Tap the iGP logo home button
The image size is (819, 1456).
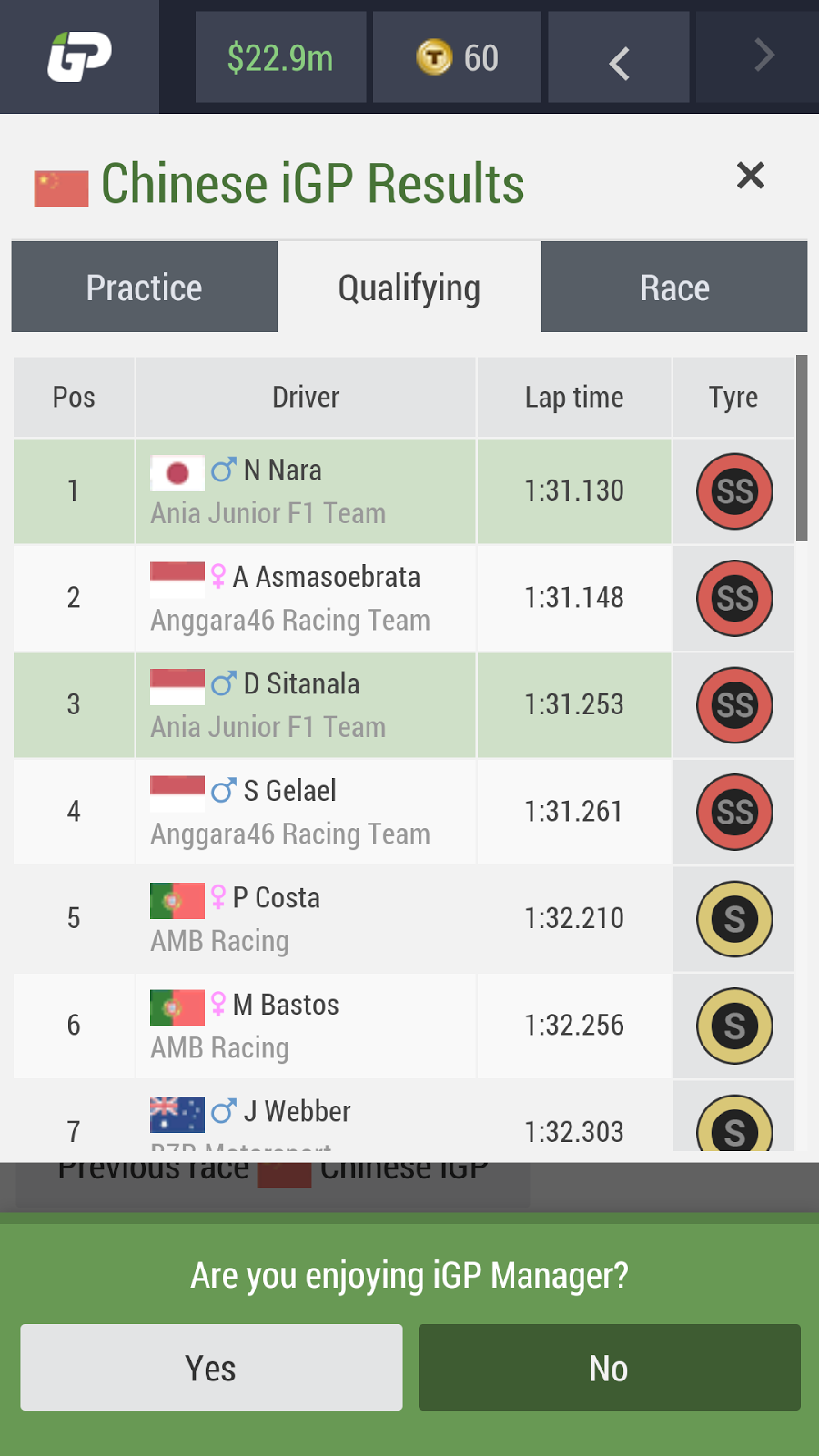coord(80,56)
